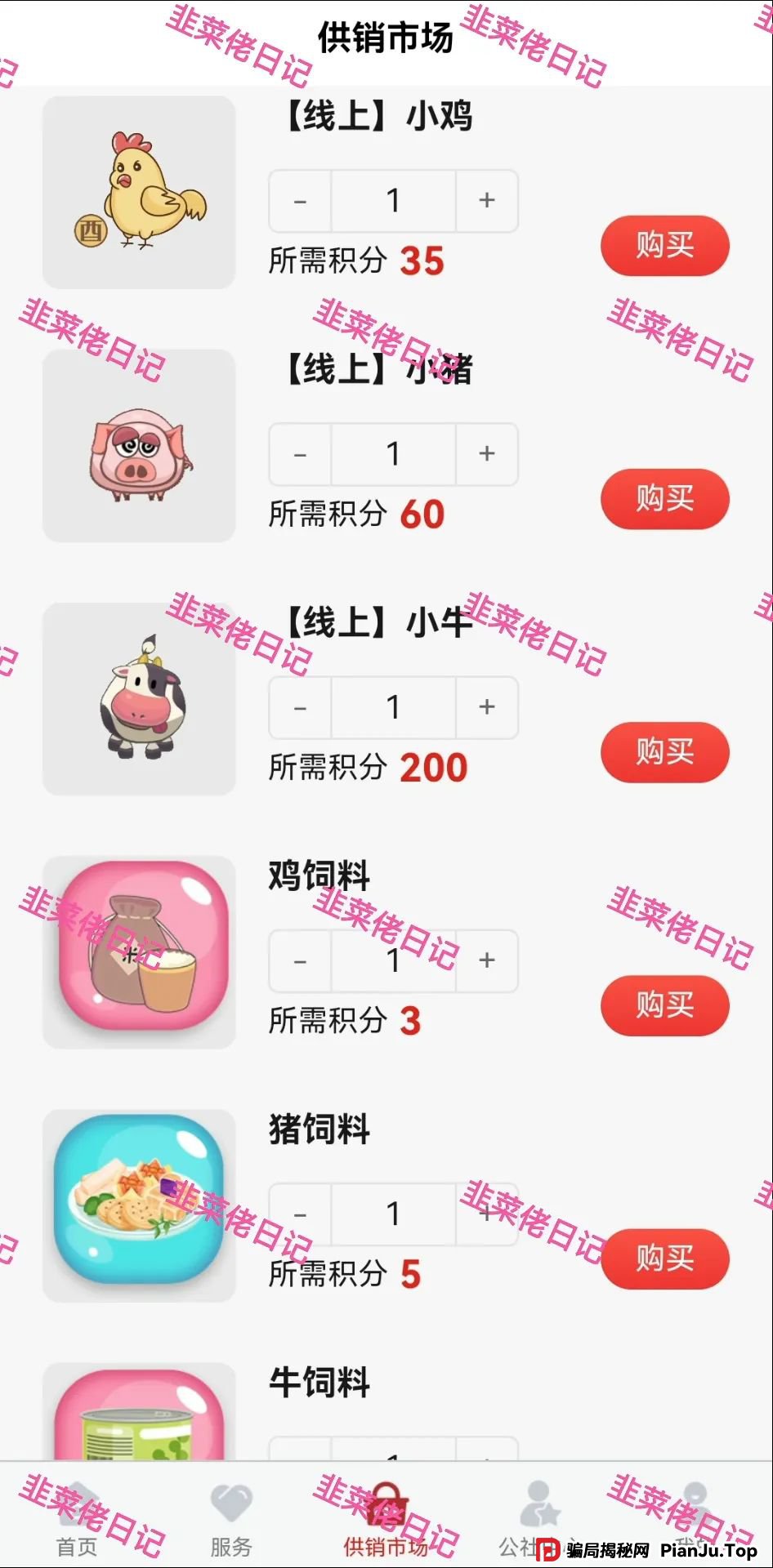Screen dimensions: 773x1568
Task: Buy the 鸡饲料 item
Action: click(664, 1004)
